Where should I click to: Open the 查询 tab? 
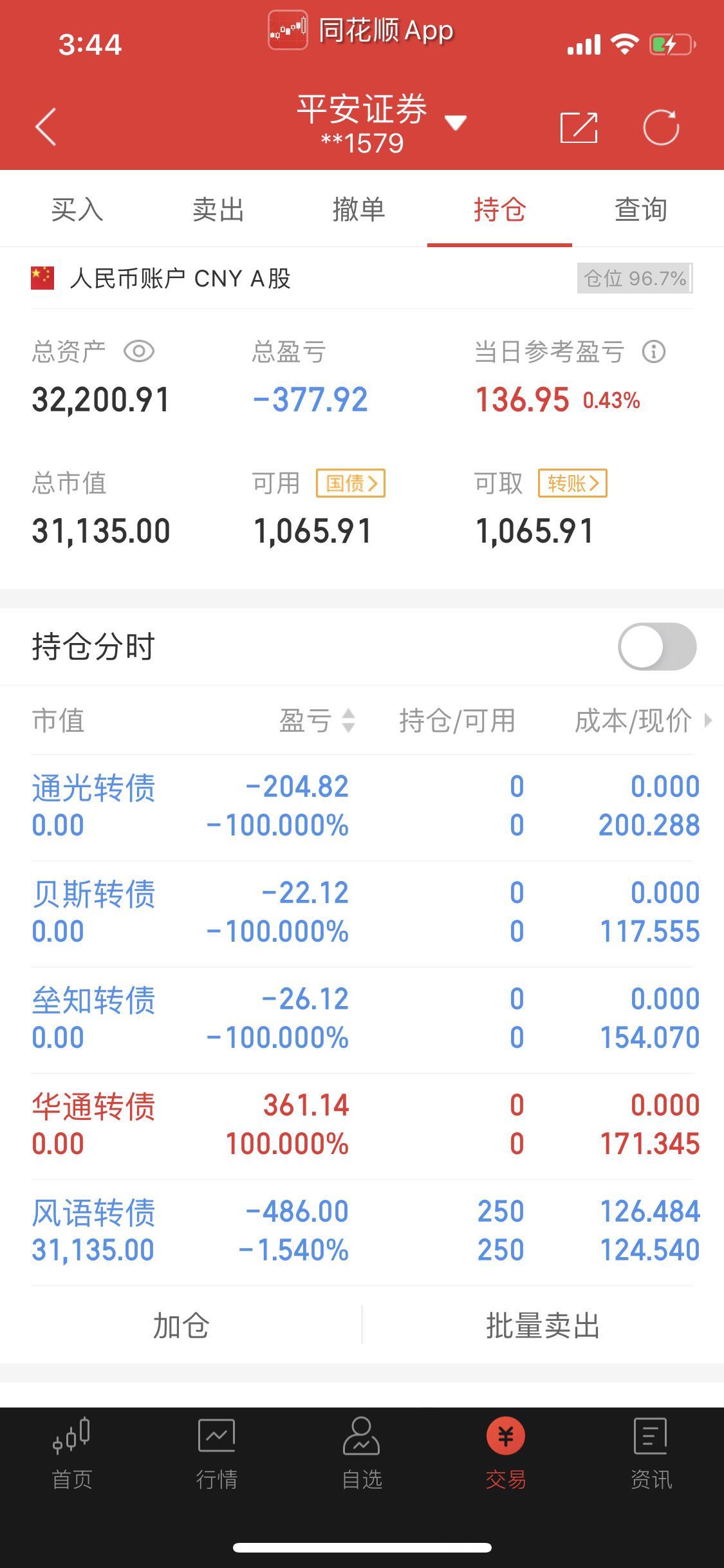click(x=641, y=210)
